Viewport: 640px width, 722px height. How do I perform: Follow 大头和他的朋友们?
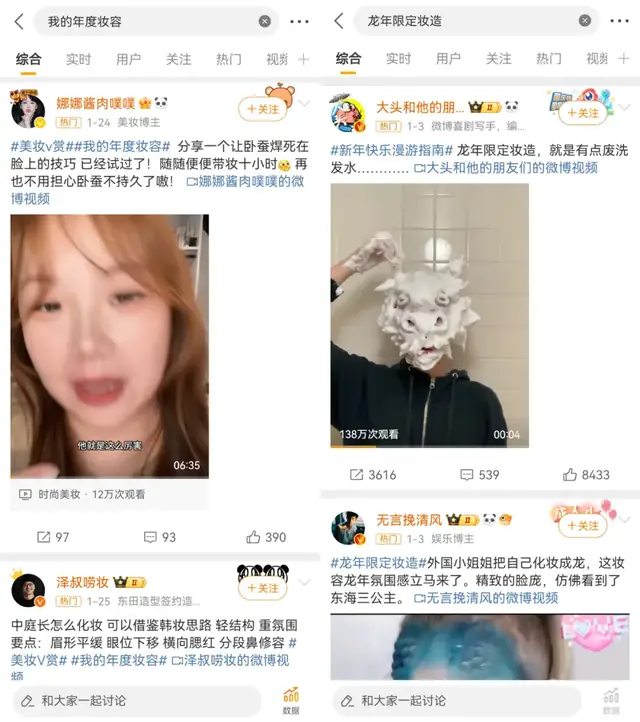tap(582, 113)
